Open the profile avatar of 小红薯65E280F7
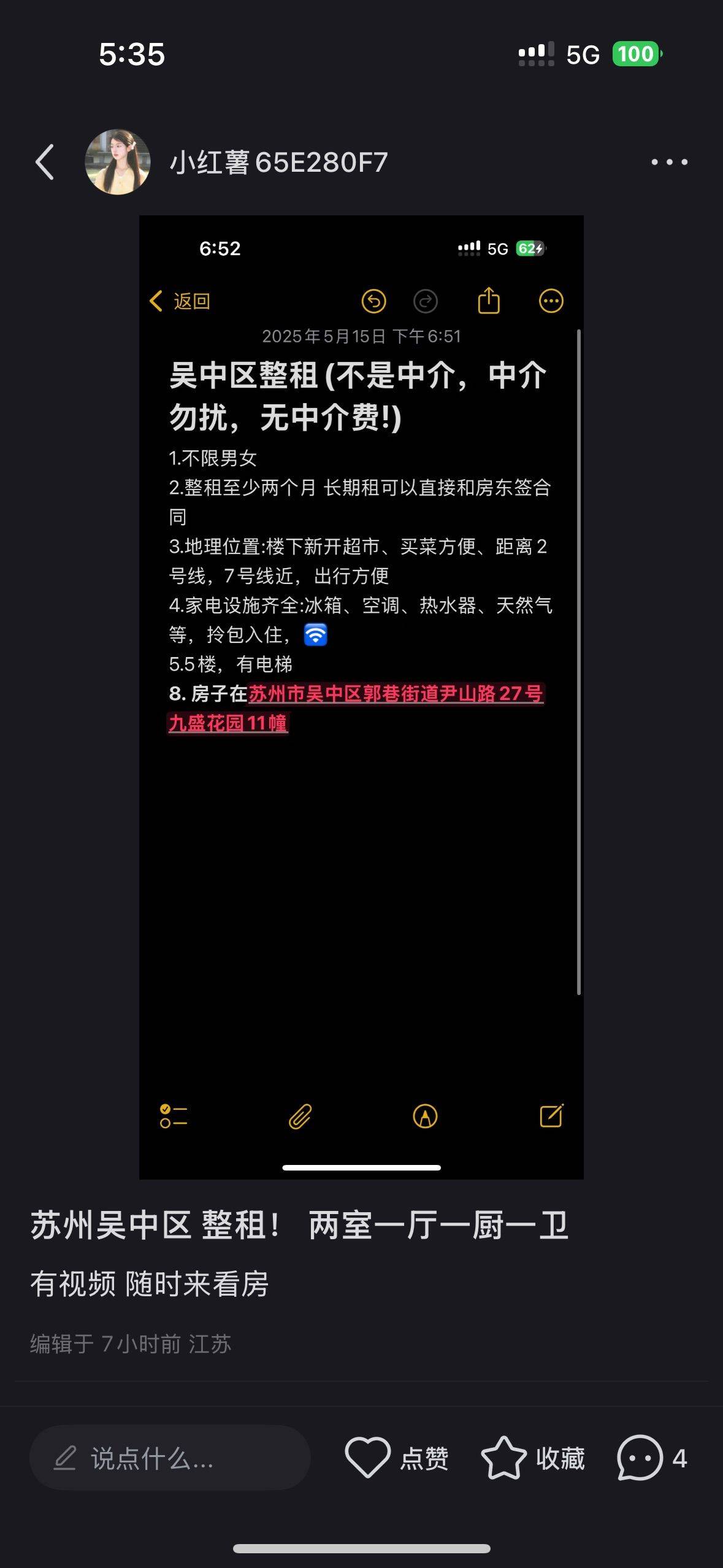723x1568 pixels. 118,162
